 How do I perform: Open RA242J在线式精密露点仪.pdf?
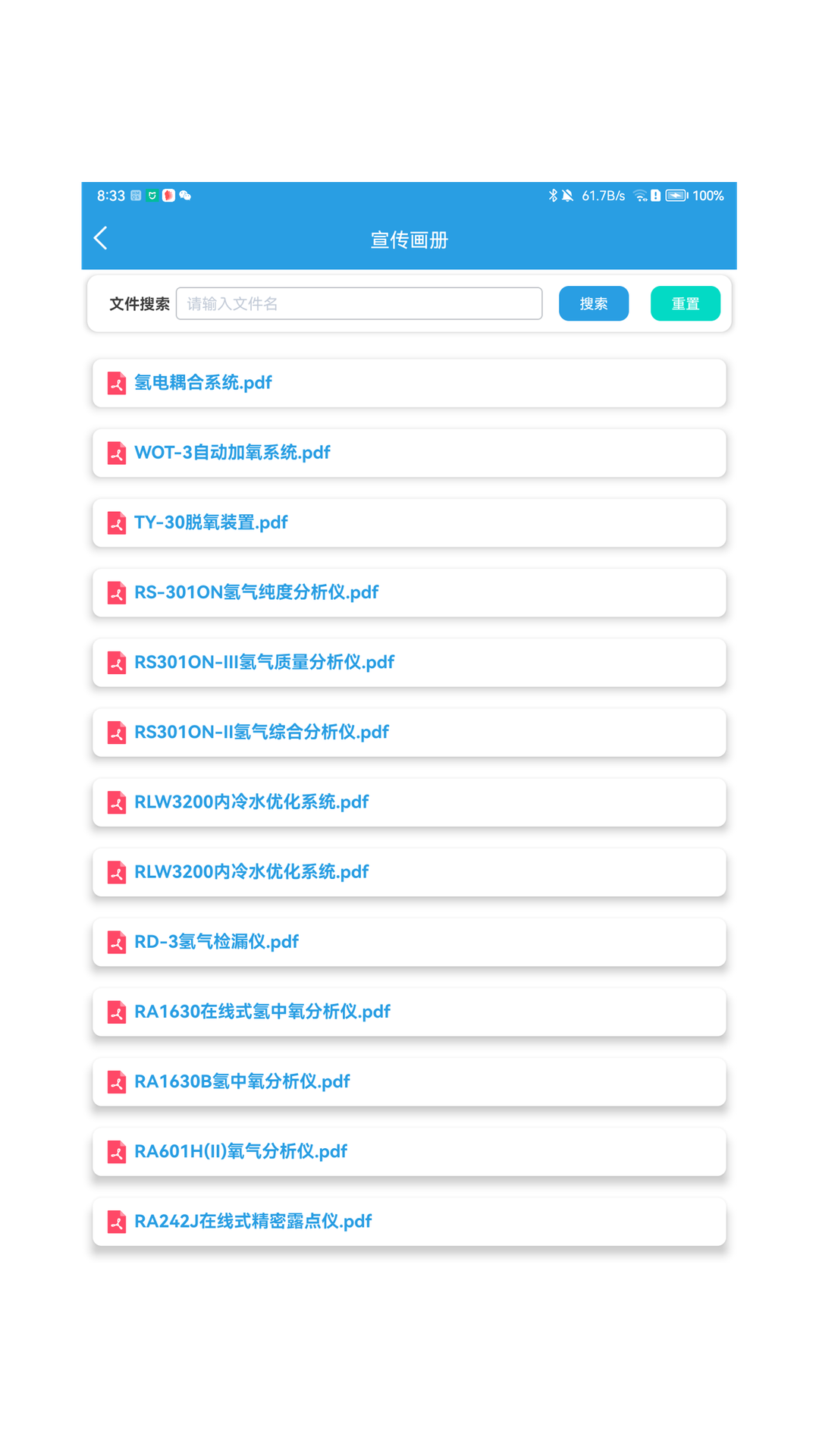coord(409,1221)
